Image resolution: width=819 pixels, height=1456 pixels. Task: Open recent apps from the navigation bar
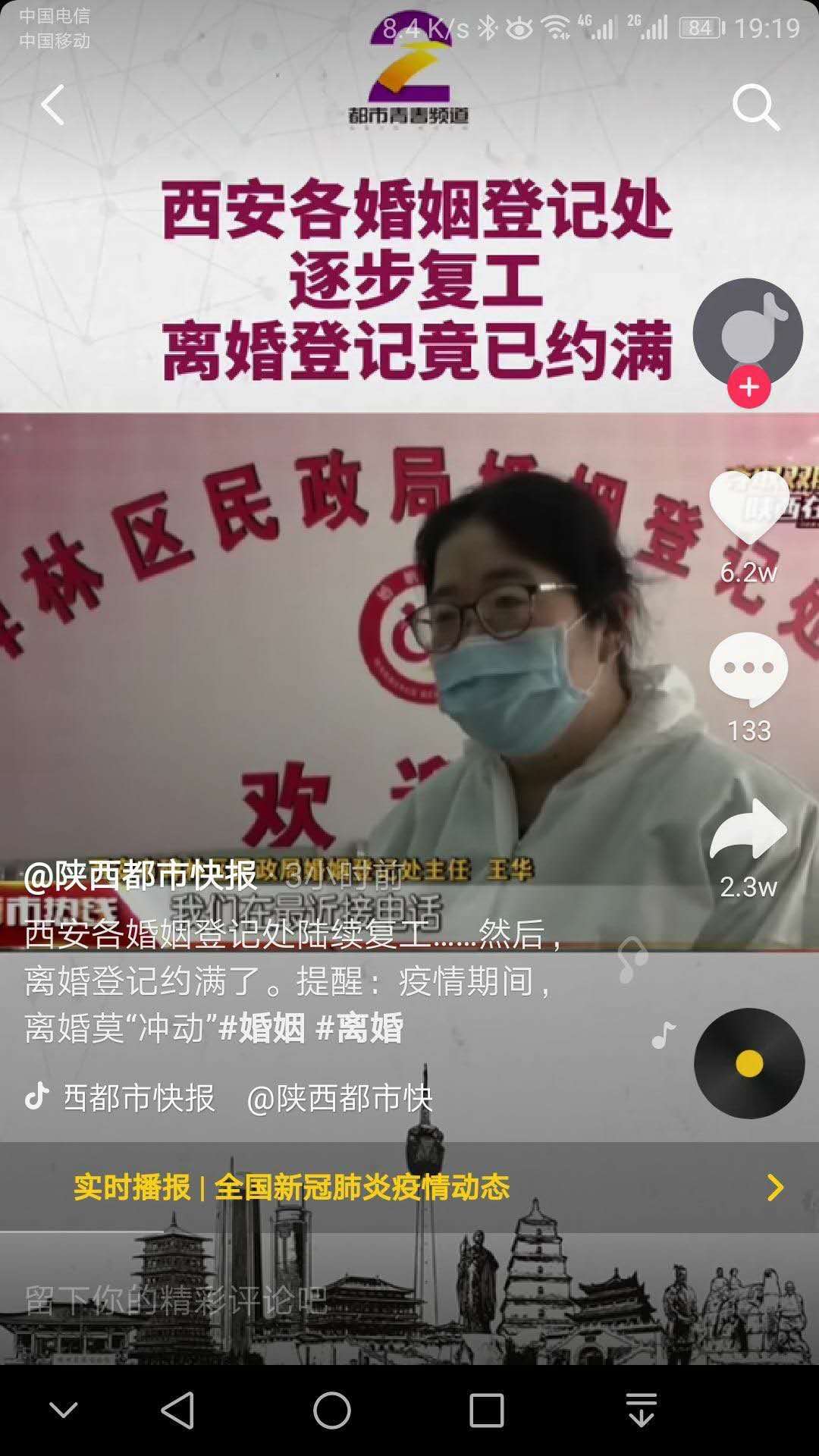486,1410
